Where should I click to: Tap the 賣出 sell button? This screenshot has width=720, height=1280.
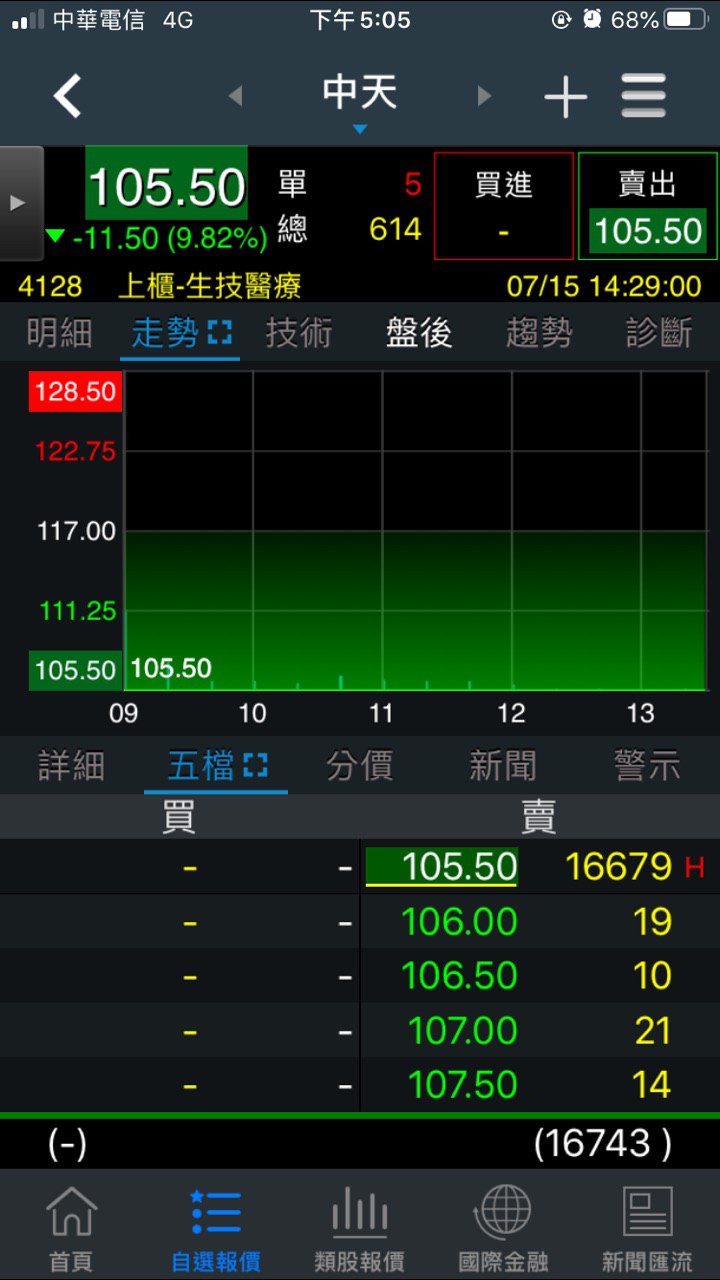click(648, 206)
